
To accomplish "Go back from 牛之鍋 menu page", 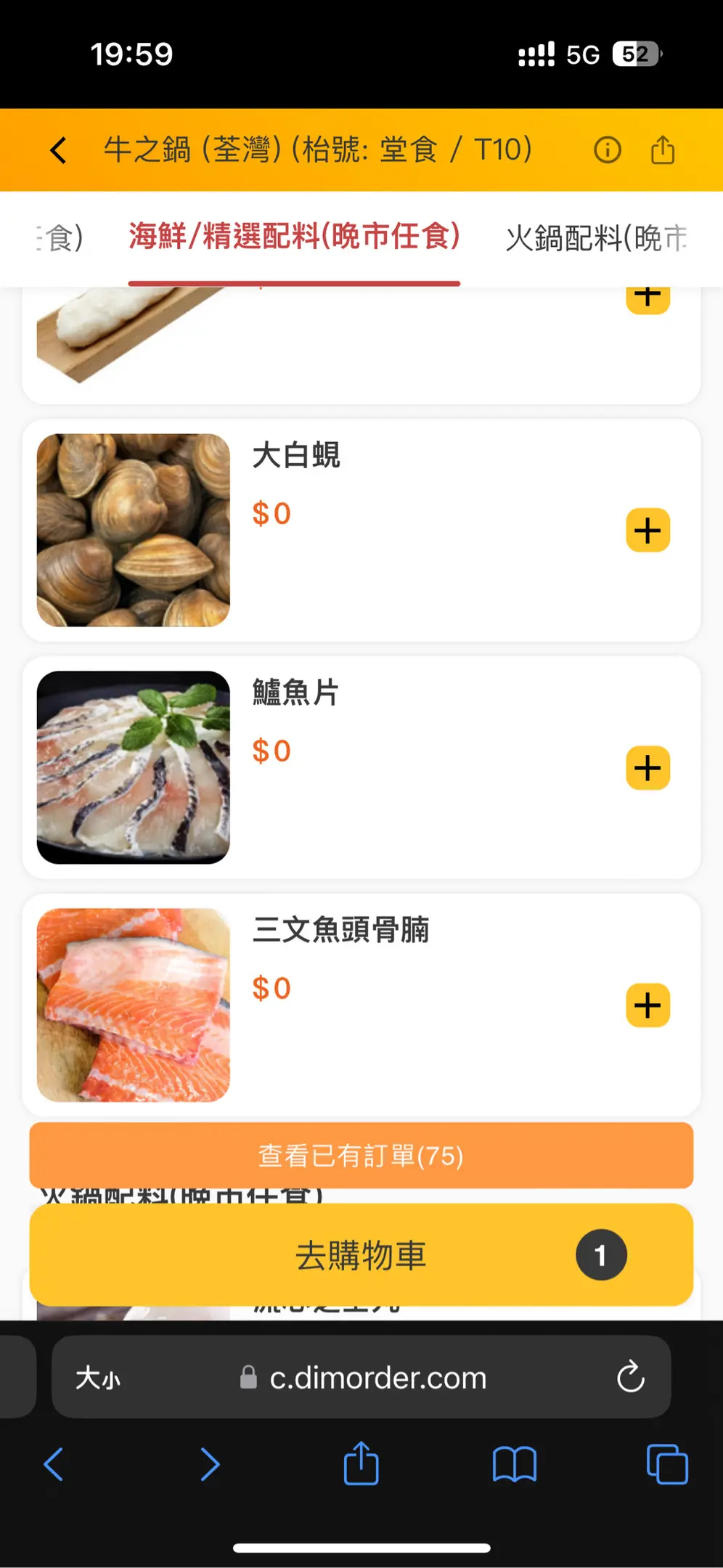I will click(58, 150).
